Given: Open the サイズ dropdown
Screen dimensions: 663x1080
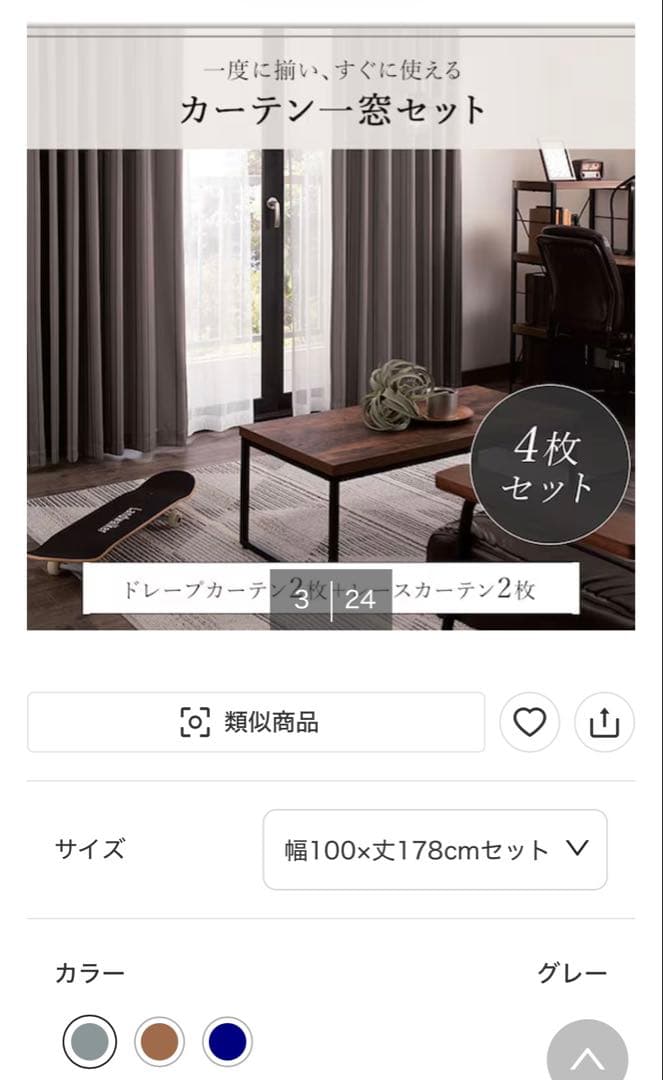Looking at the screenshot, I should coord(435,850).
